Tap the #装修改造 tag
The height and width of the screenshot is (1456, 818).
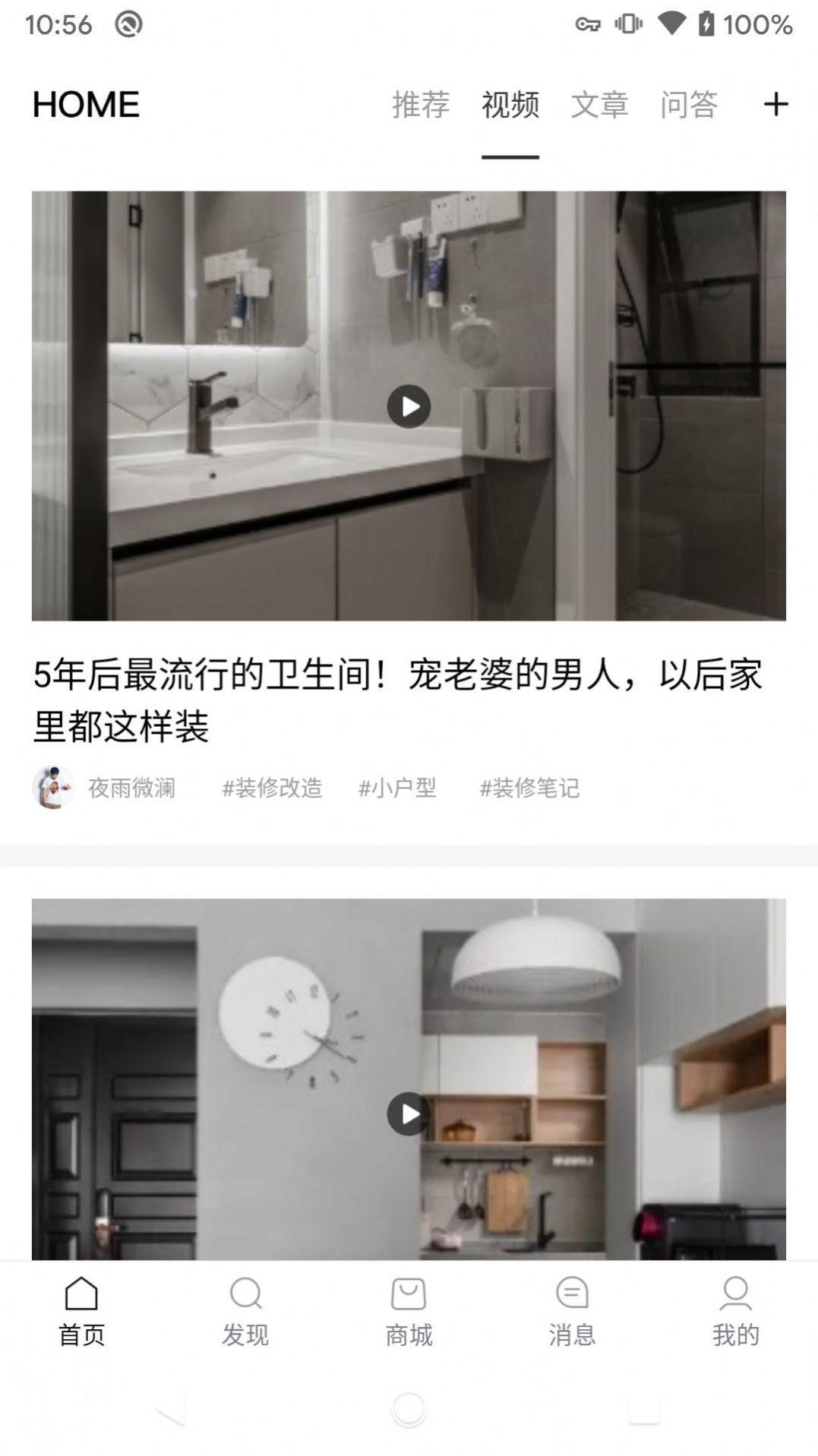click(272, 788)
